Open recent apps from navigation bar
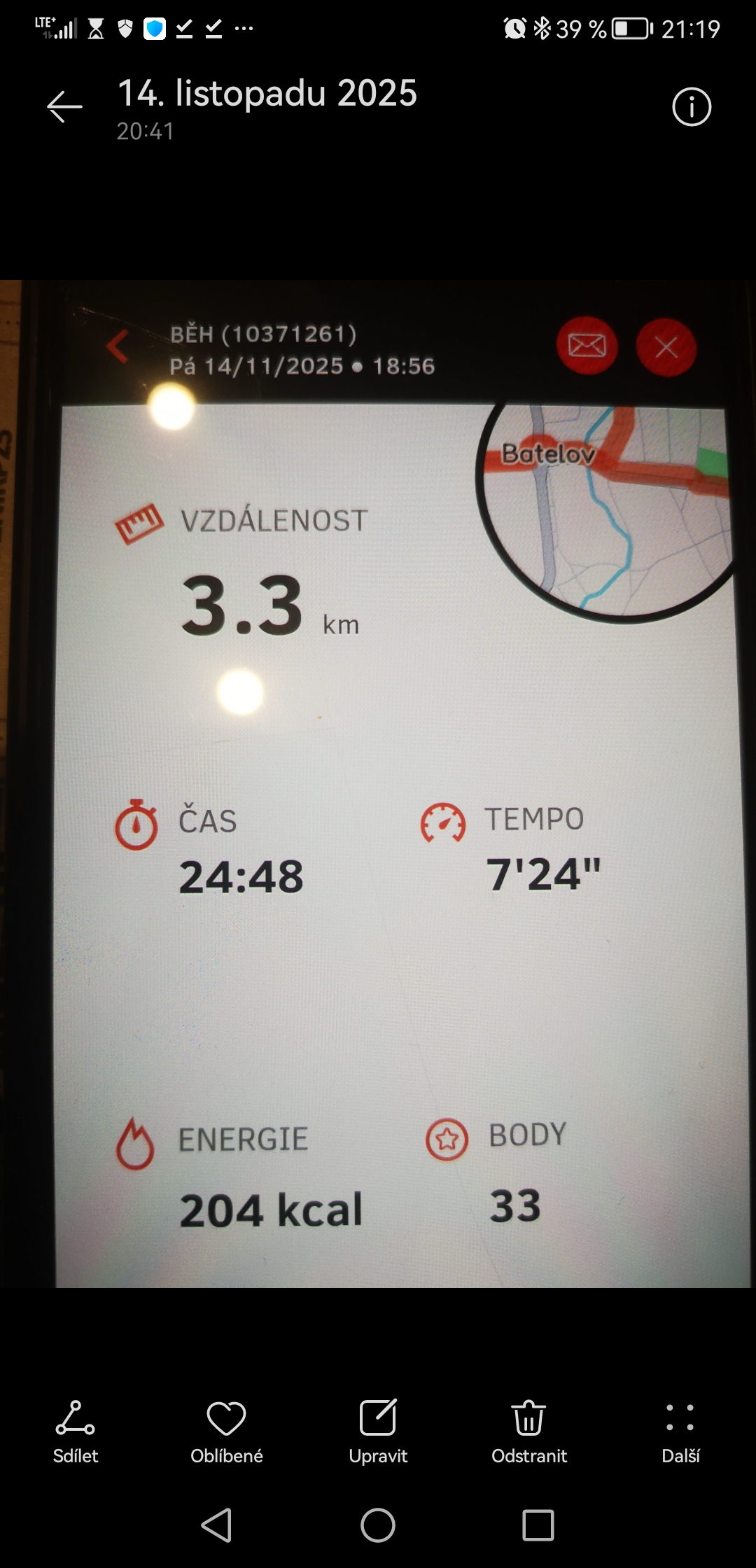This screenshot has width=756, height=1568. coord(538,1525)
